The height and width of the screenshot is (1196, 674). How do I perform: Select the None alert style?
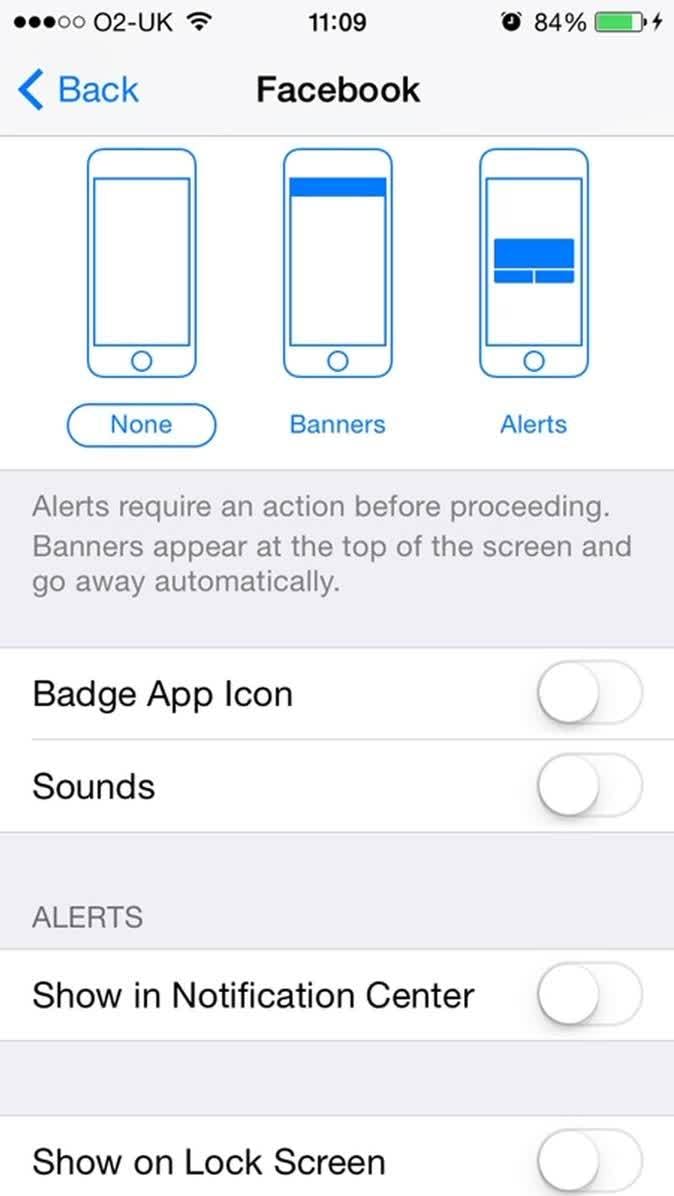(141, 424)
